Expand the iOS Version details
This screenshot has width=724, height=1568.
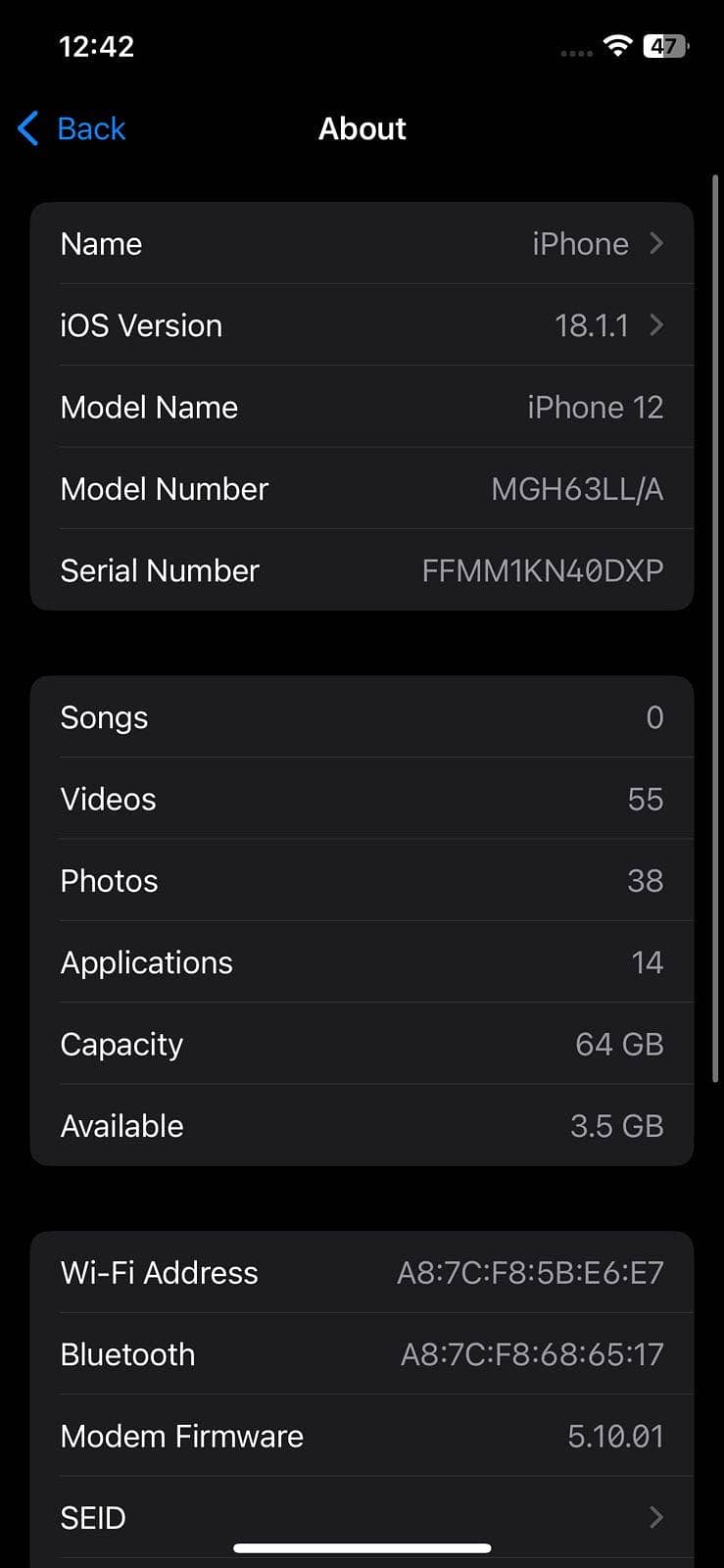click(362, 325)
